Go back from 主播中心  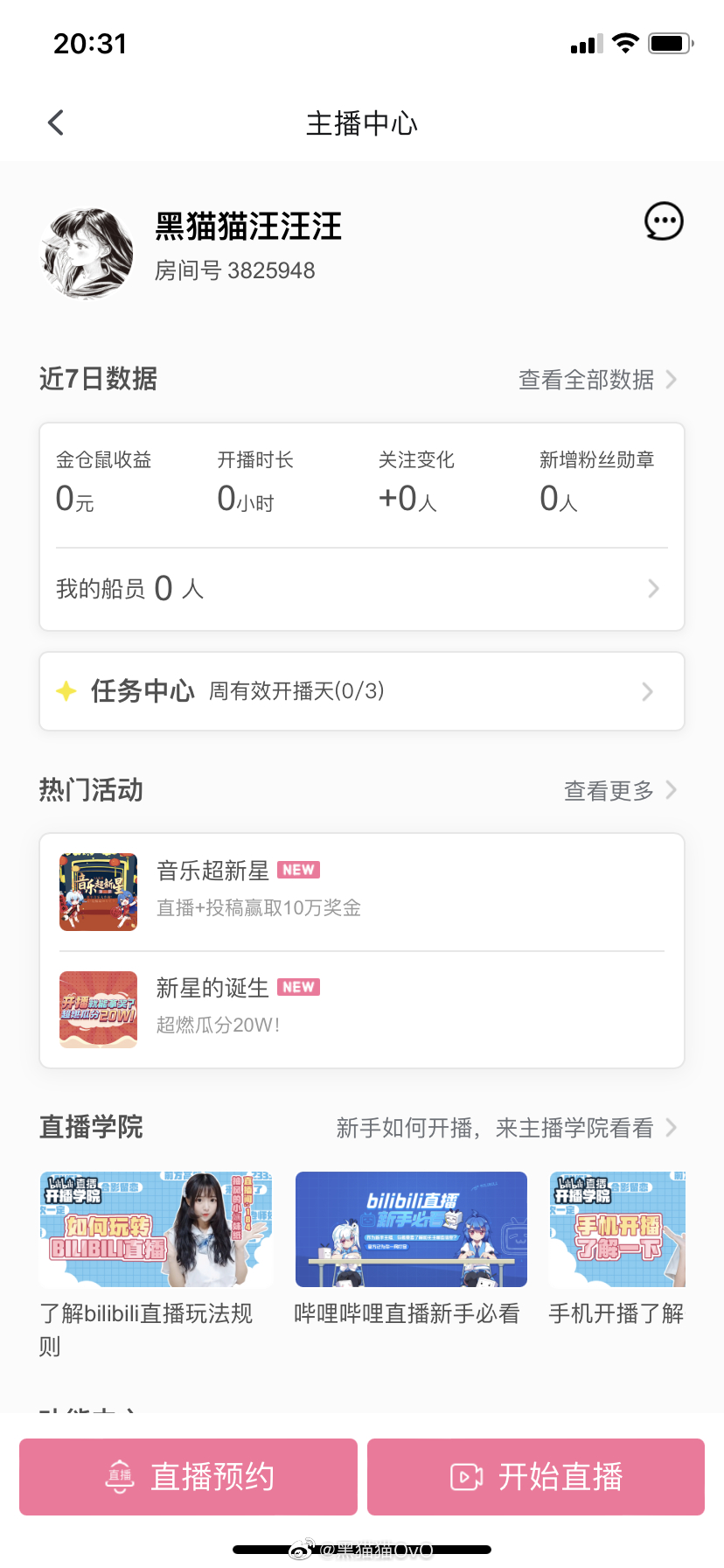(x=56, y=122)
